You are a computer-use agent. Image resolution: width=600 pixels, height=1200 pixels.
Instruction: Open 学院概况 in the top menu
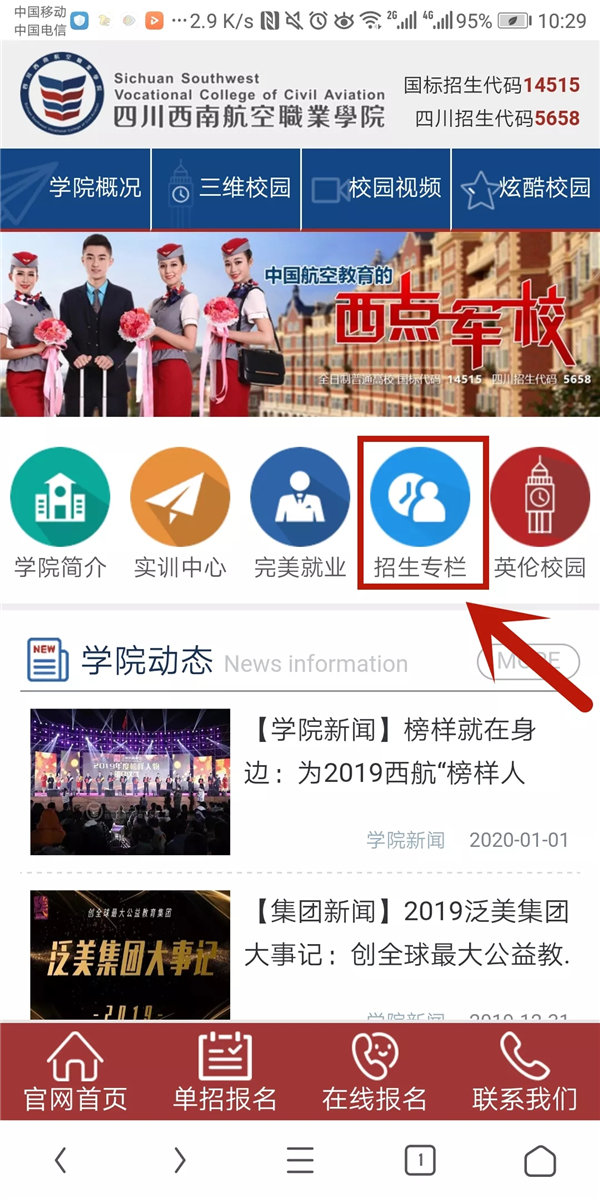(76, 188)
